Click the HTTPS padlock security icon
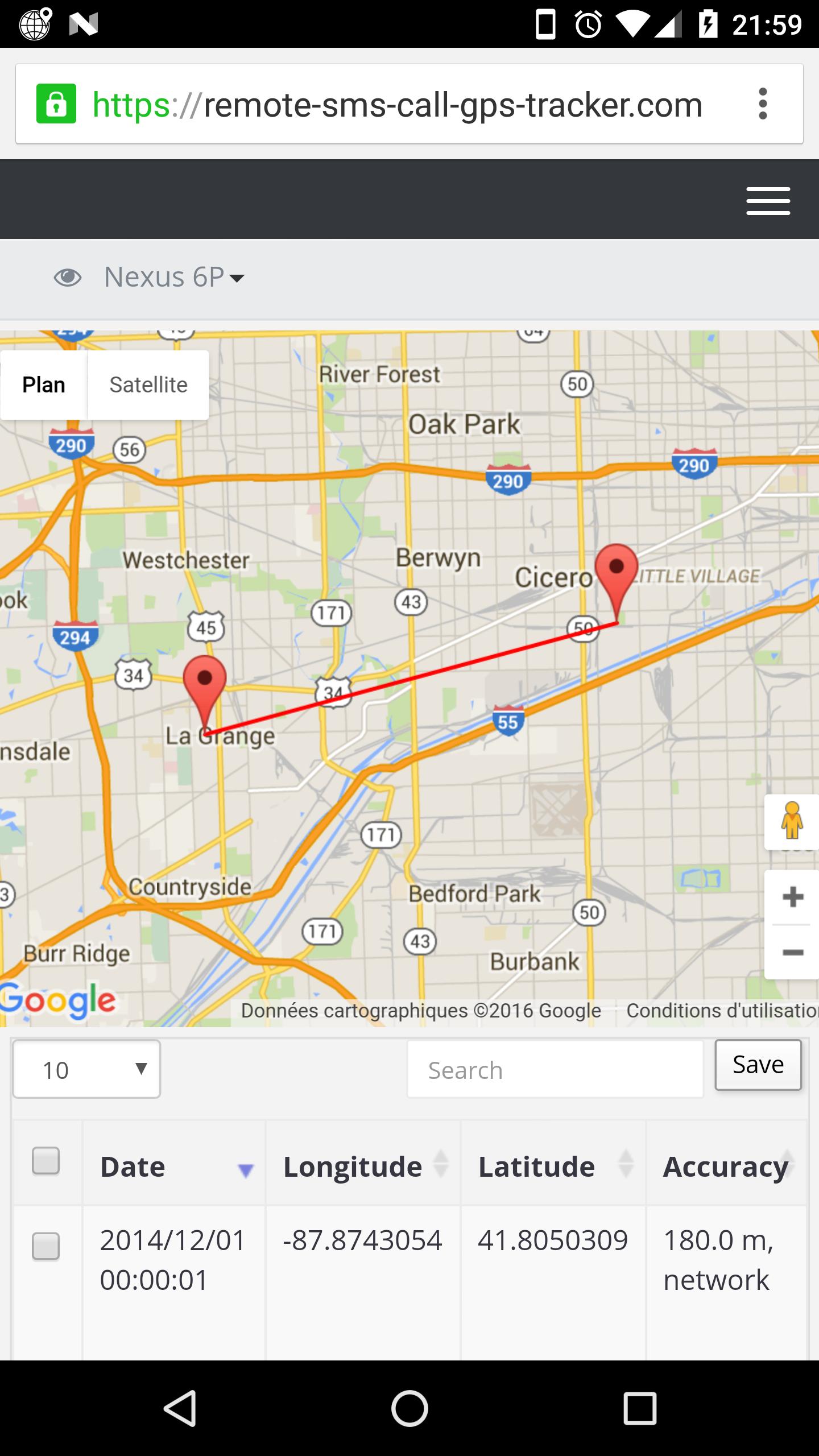 [56, 104]
